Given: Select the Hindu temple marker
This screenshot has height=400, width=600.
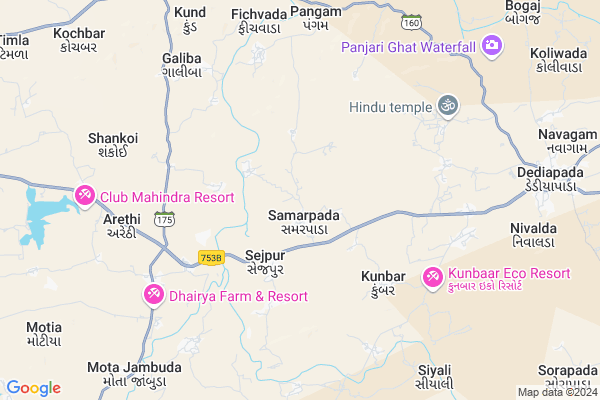Looking at the screenshot, I should pos(447,105).
